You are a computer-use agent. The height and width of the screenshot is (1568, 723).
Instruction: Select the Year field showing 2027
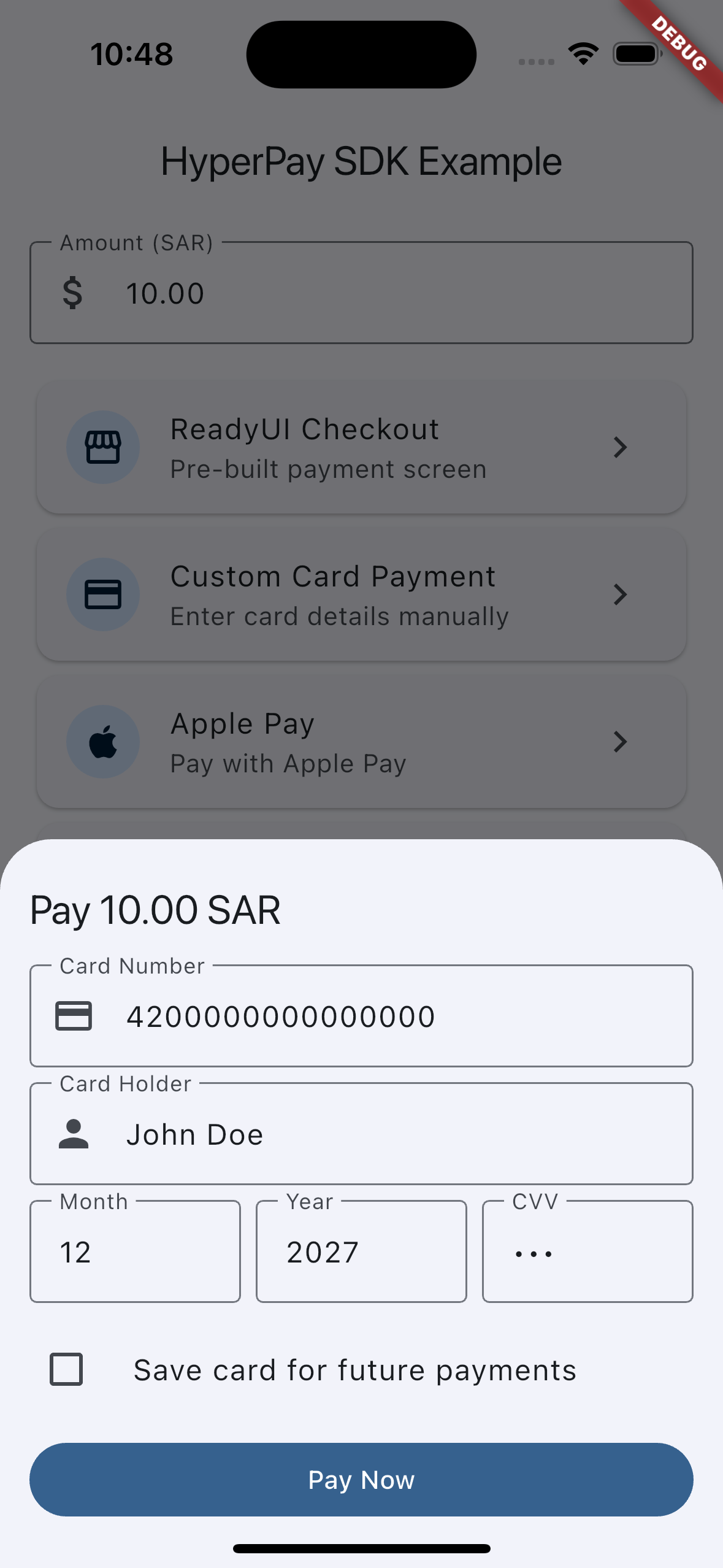coord(361,1251)
